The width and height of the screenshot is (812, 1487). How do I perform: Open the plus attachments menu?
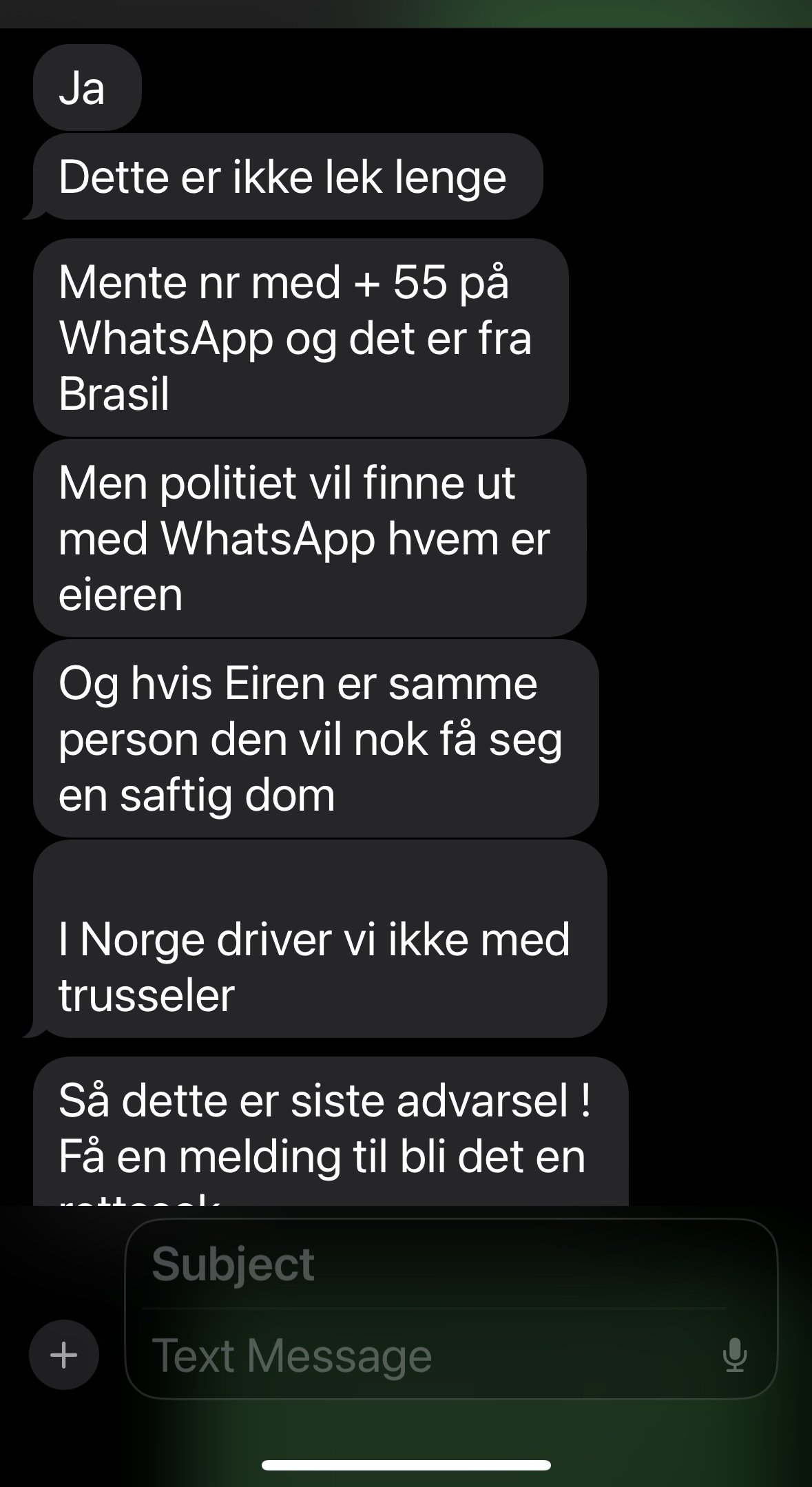[x=64, y=1355]
